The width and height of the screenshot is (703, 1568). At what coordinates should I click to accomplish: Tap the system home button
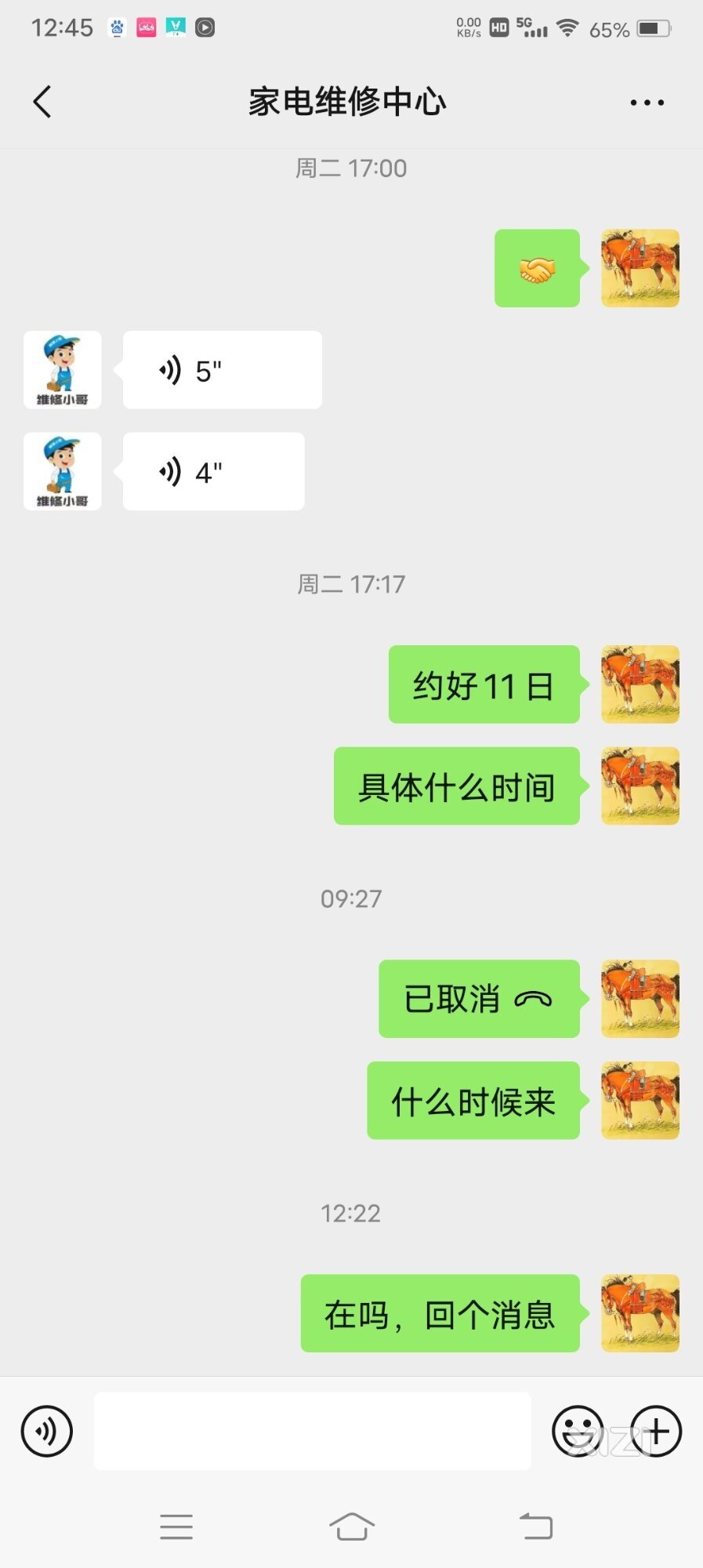tap(351, 1526)
